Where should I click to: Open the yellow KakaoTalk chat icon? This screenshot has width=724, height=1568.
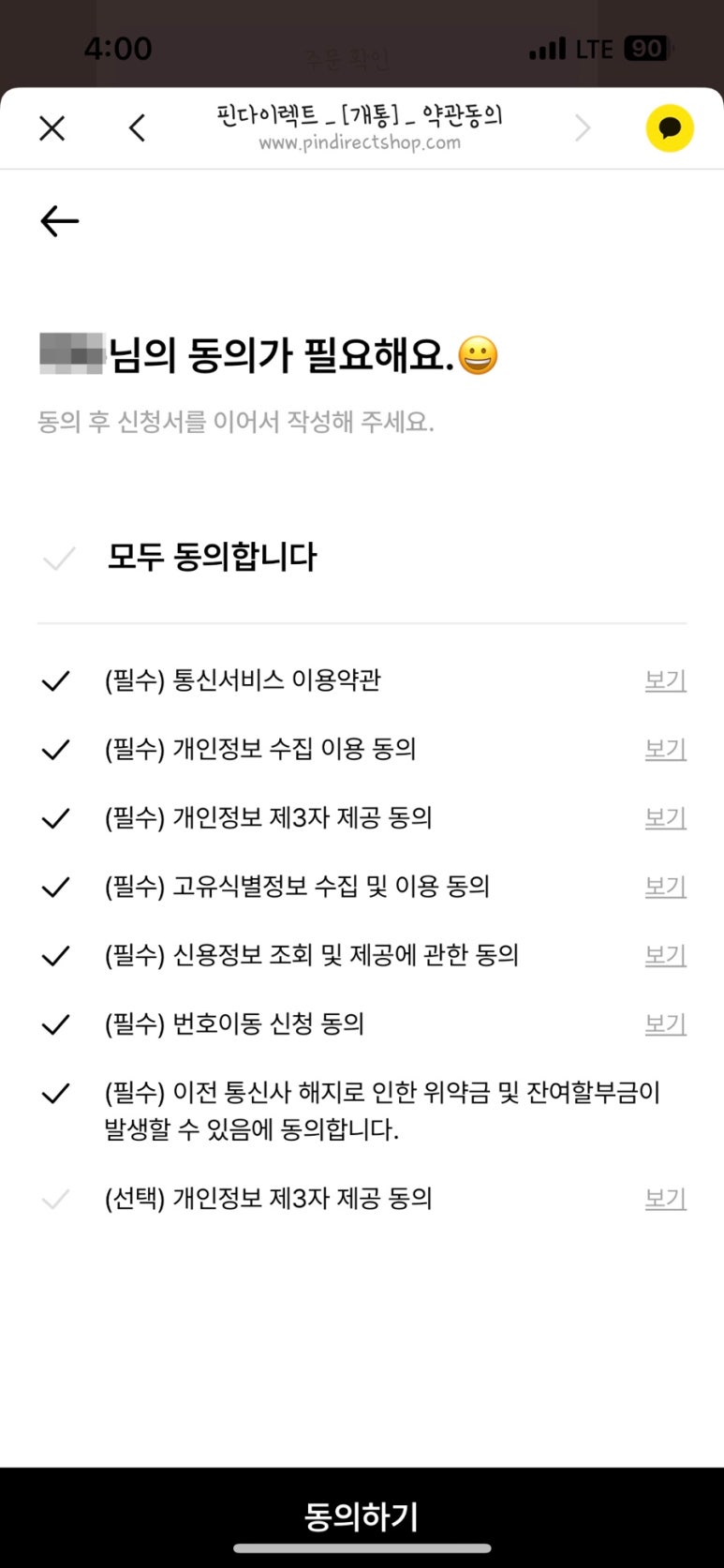click(670, 128)
